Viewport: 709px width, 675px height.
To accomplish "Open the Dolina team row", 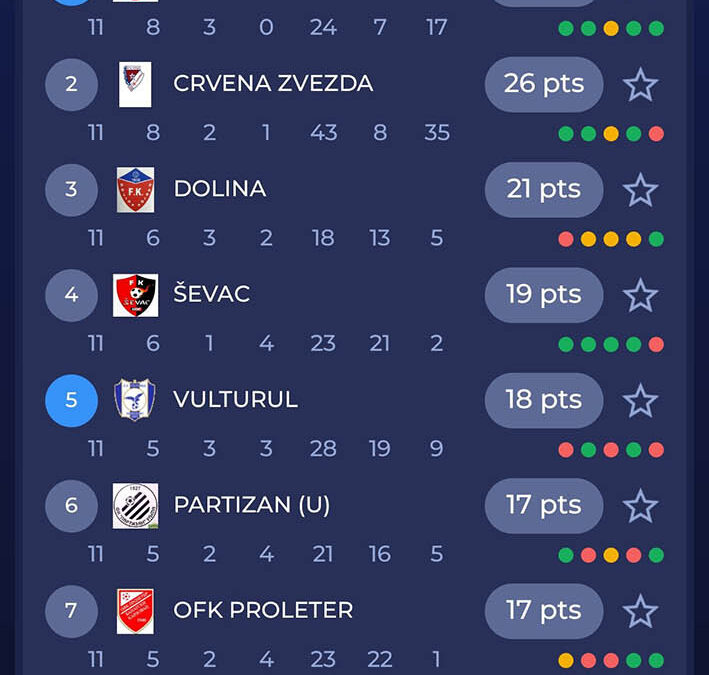I will (220, 189).
